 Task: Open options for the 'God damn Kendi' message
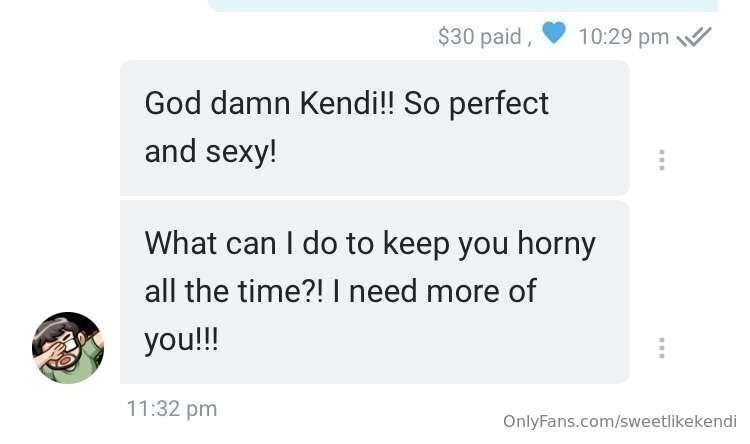pos(661,160)
